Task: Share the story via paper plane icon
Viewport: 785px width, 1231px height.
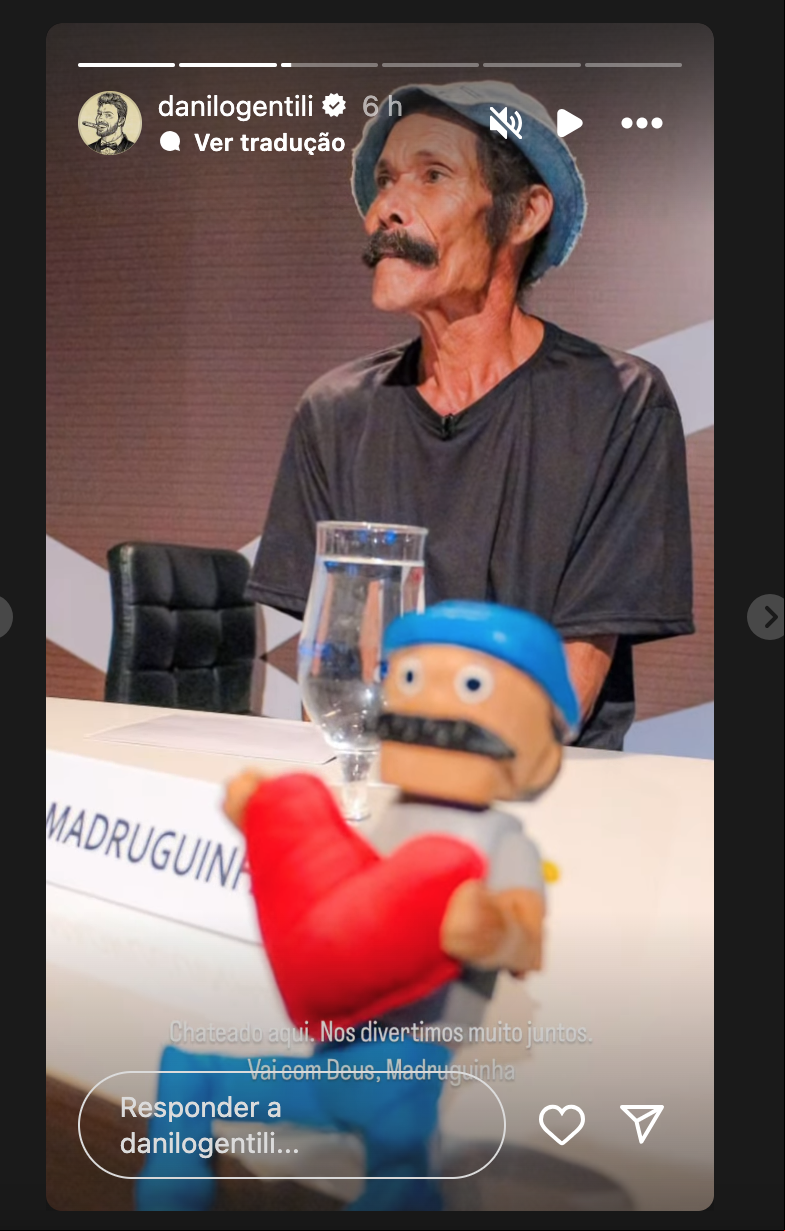Action: 641,1124
